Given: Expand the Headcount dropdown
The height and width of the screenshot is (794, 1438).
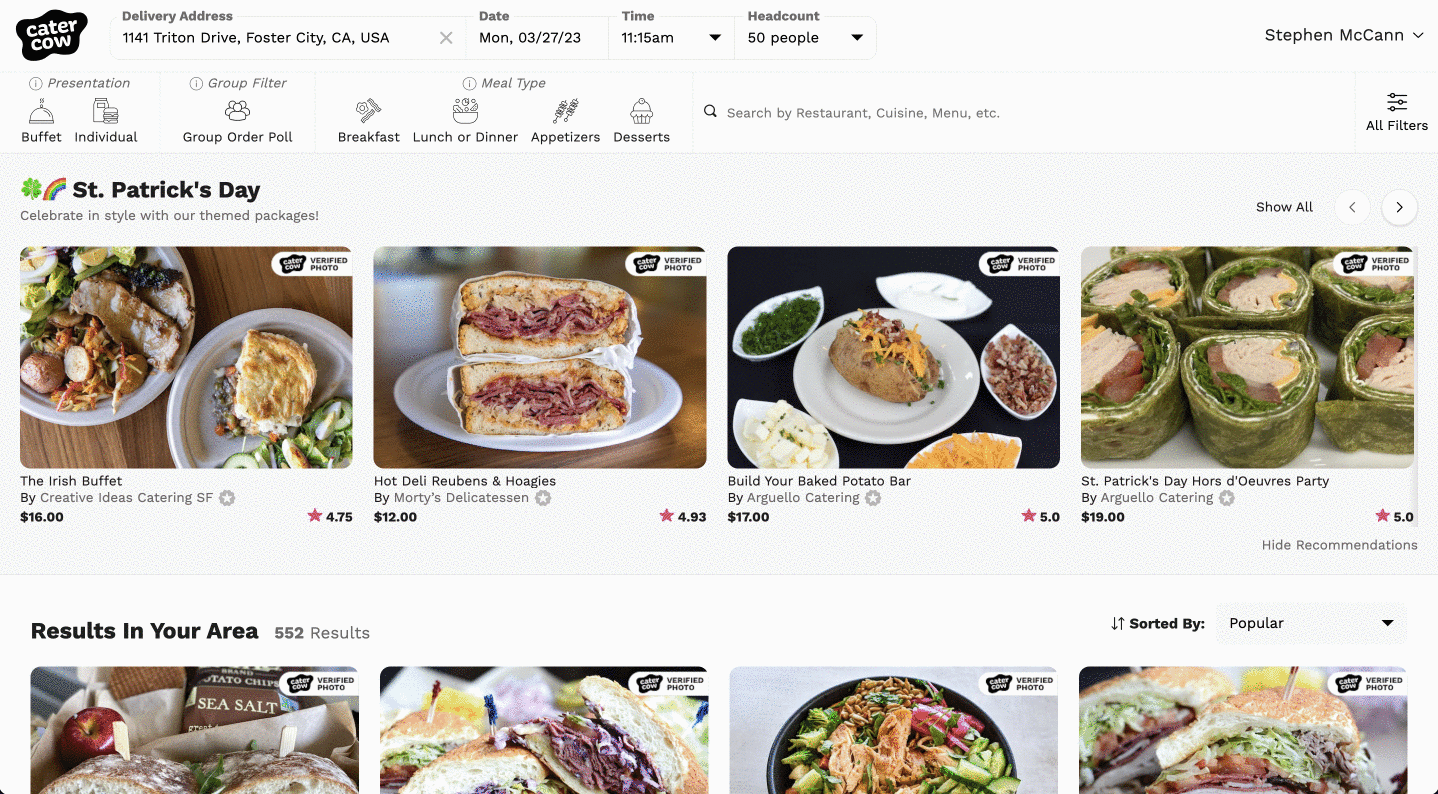Looking at the screenshot, I should 805,38.
